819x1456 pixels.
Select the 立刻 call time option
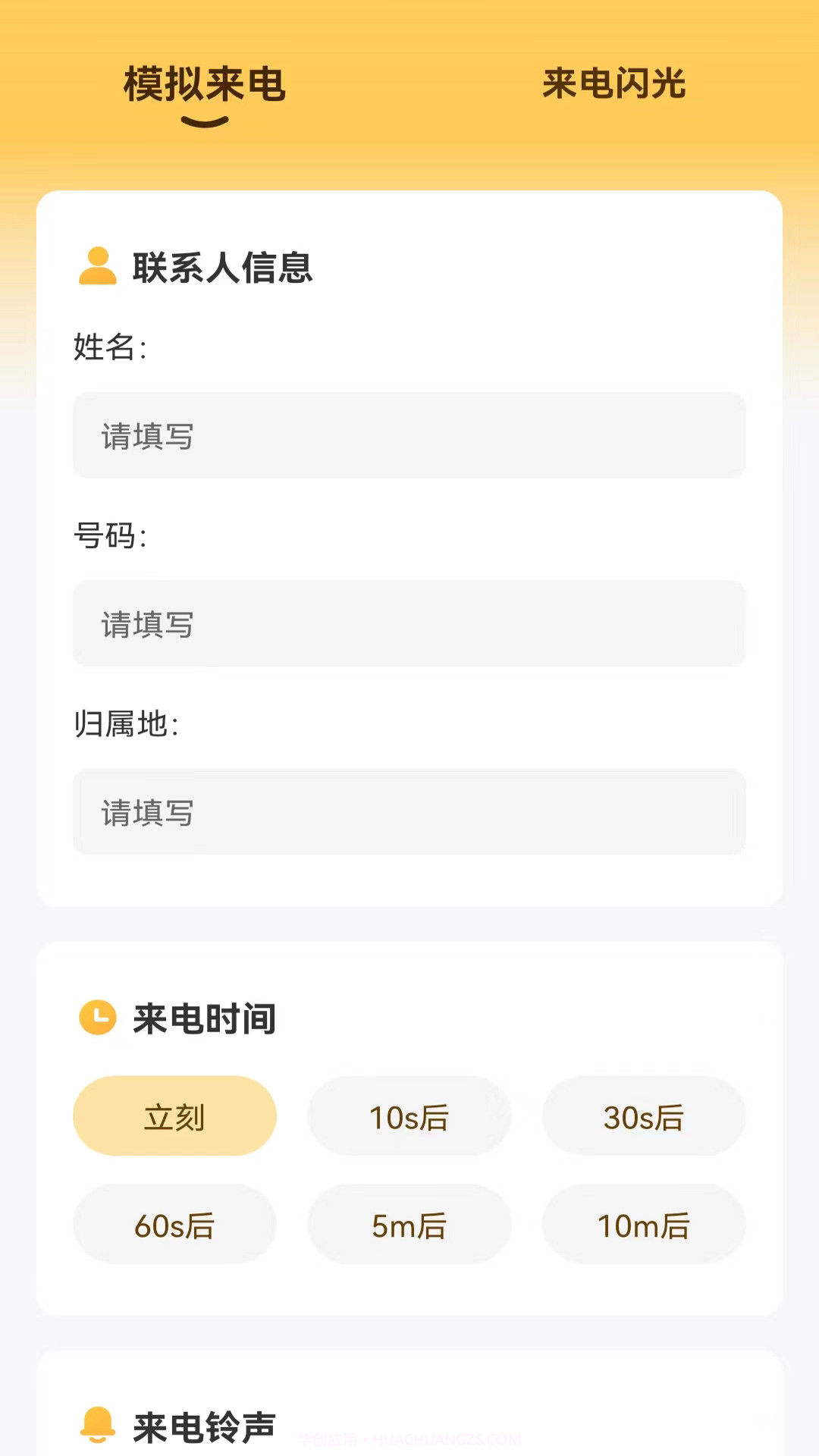[174, 1116]
